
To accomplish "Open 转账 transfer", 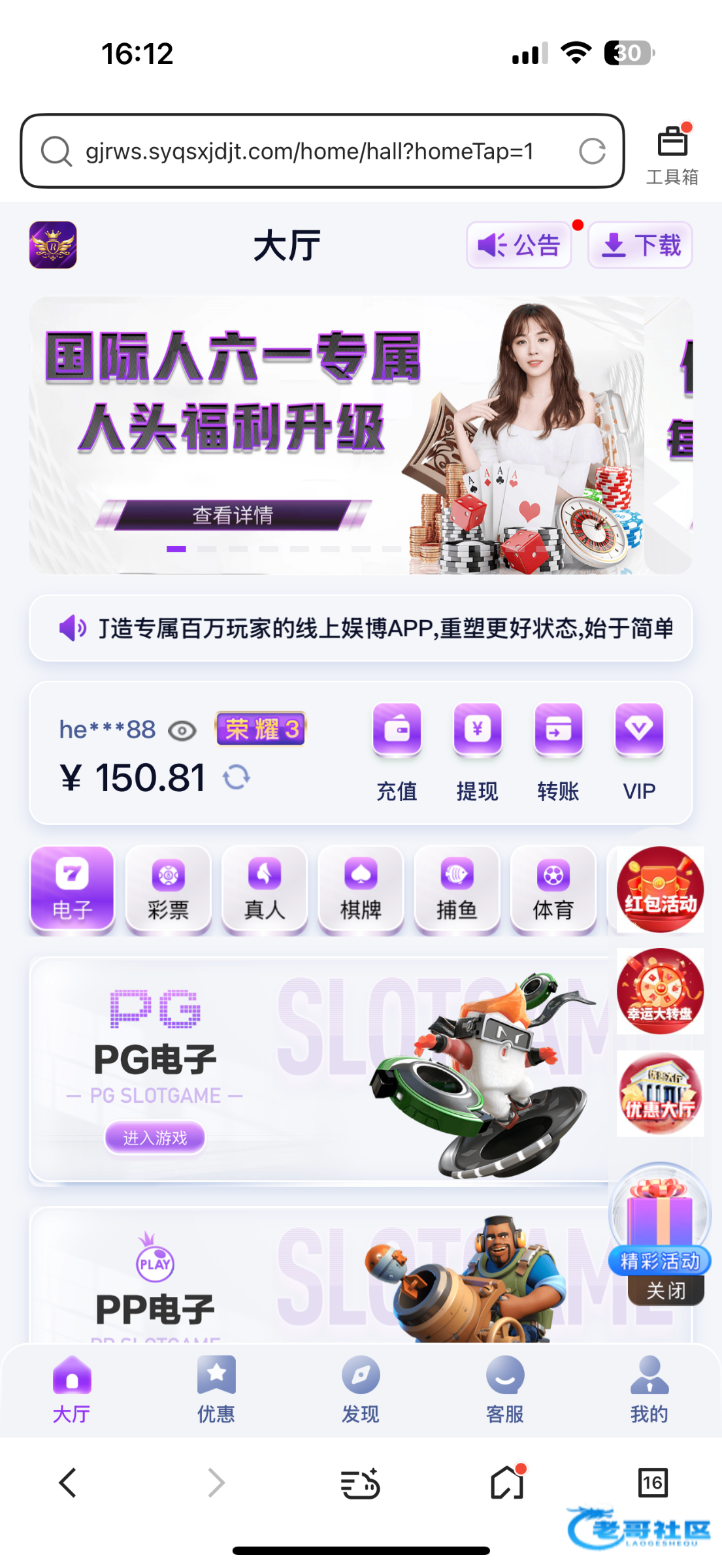I will pyautogui.click(x=558, y=751).
